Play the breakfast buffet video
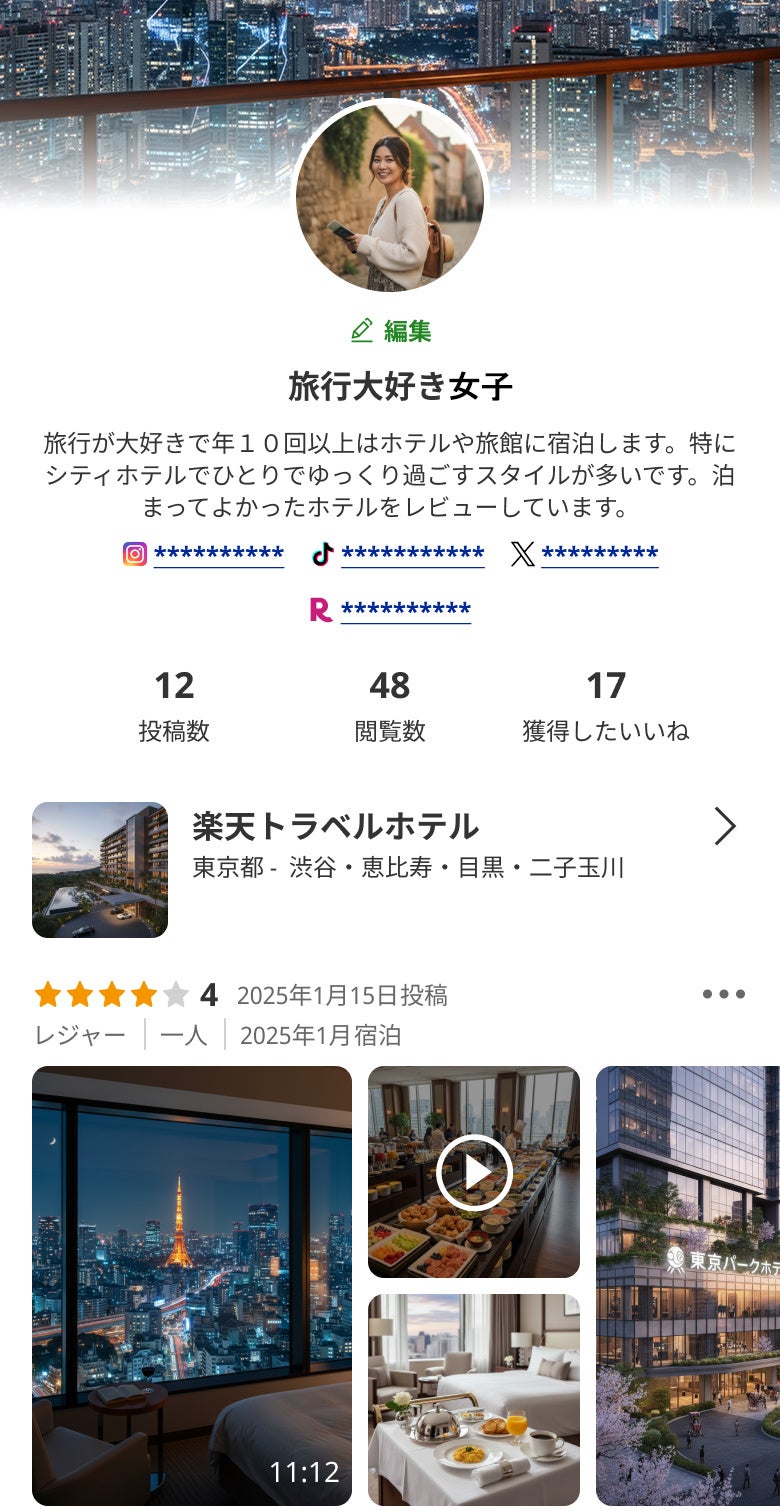The width and height of the screenshot is (780, 1511). coord(474,1172)
